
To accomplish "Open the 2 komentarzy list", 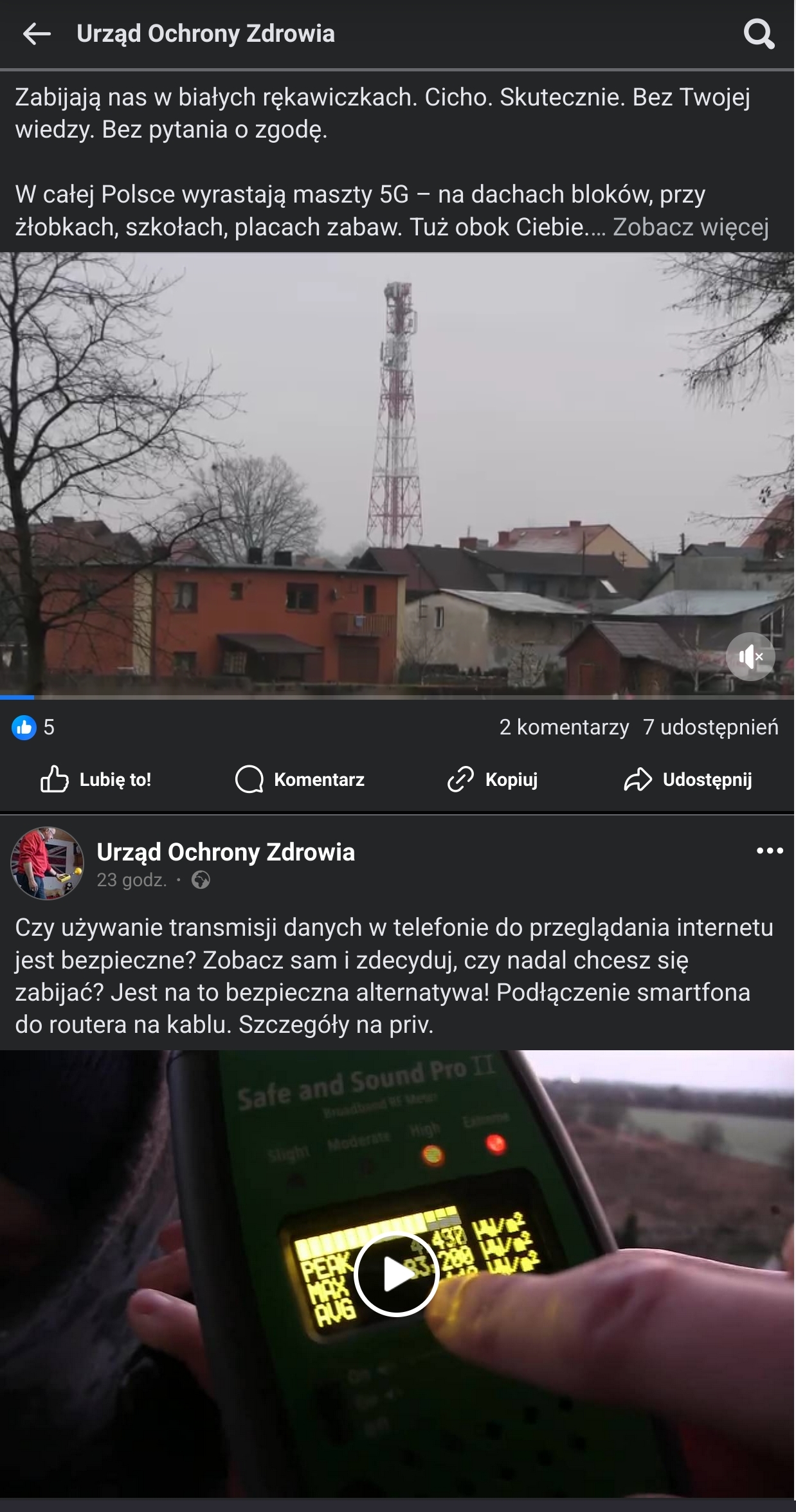I will point(564,727).
